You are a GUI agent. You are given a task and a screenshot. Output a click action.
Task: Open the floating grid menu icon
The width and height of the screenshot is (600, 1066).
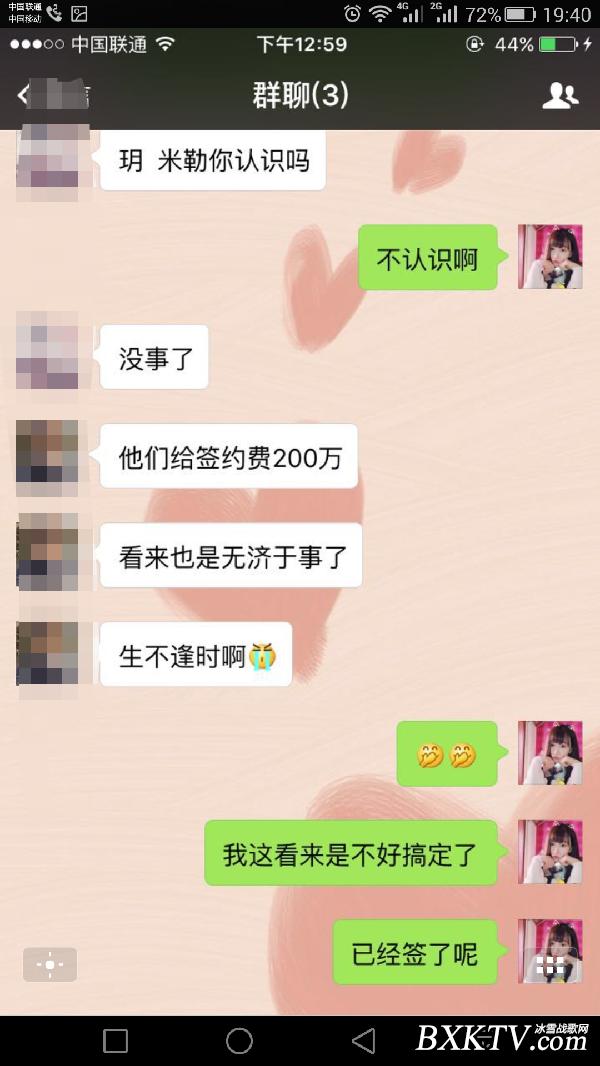click(x=551, y=965)
